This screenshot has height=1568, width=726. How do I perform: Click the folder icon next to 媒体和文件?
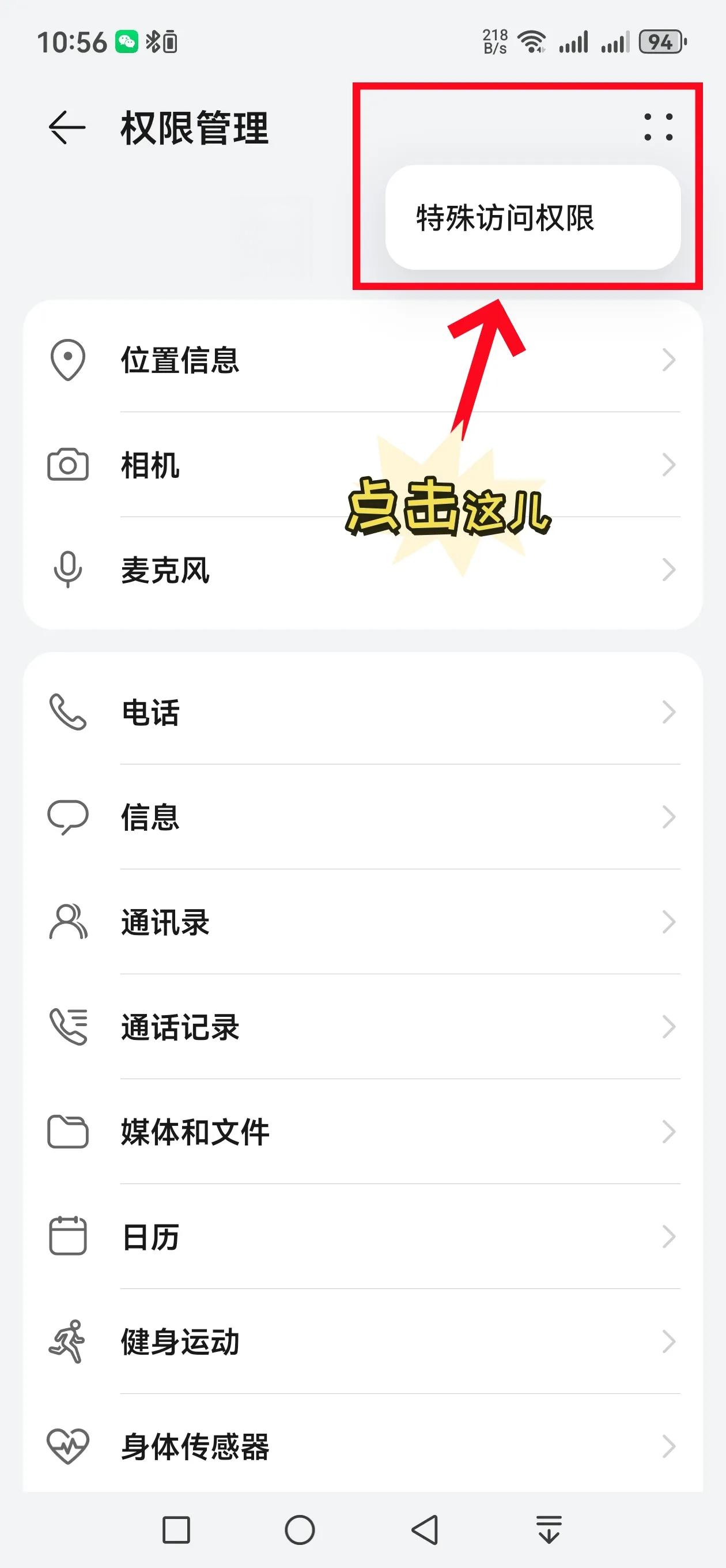point(67,1132)
